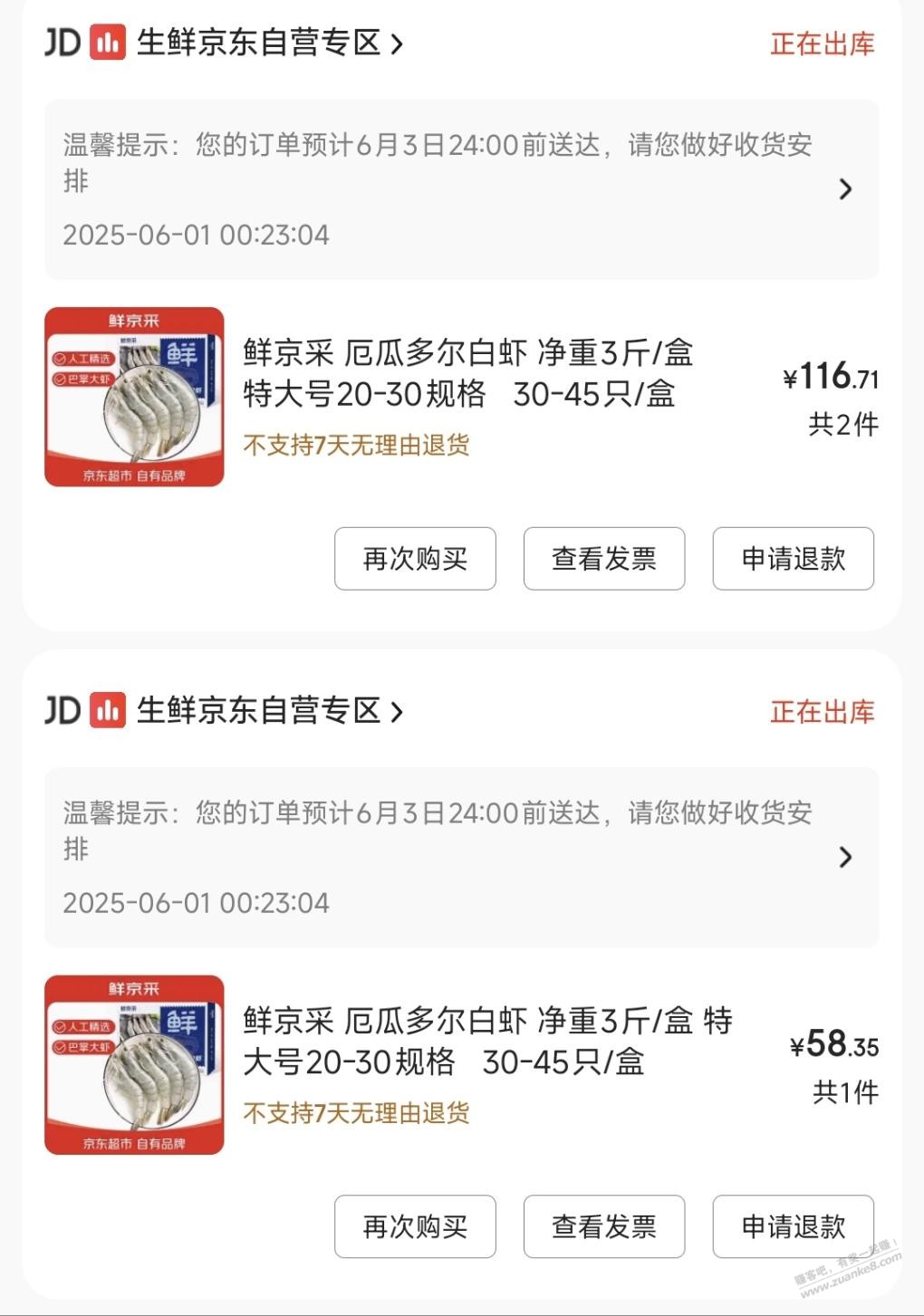Screen dimensions: 924x1316
Task: Open 查看发票 for the first order
Action: [x=603, y=559]
